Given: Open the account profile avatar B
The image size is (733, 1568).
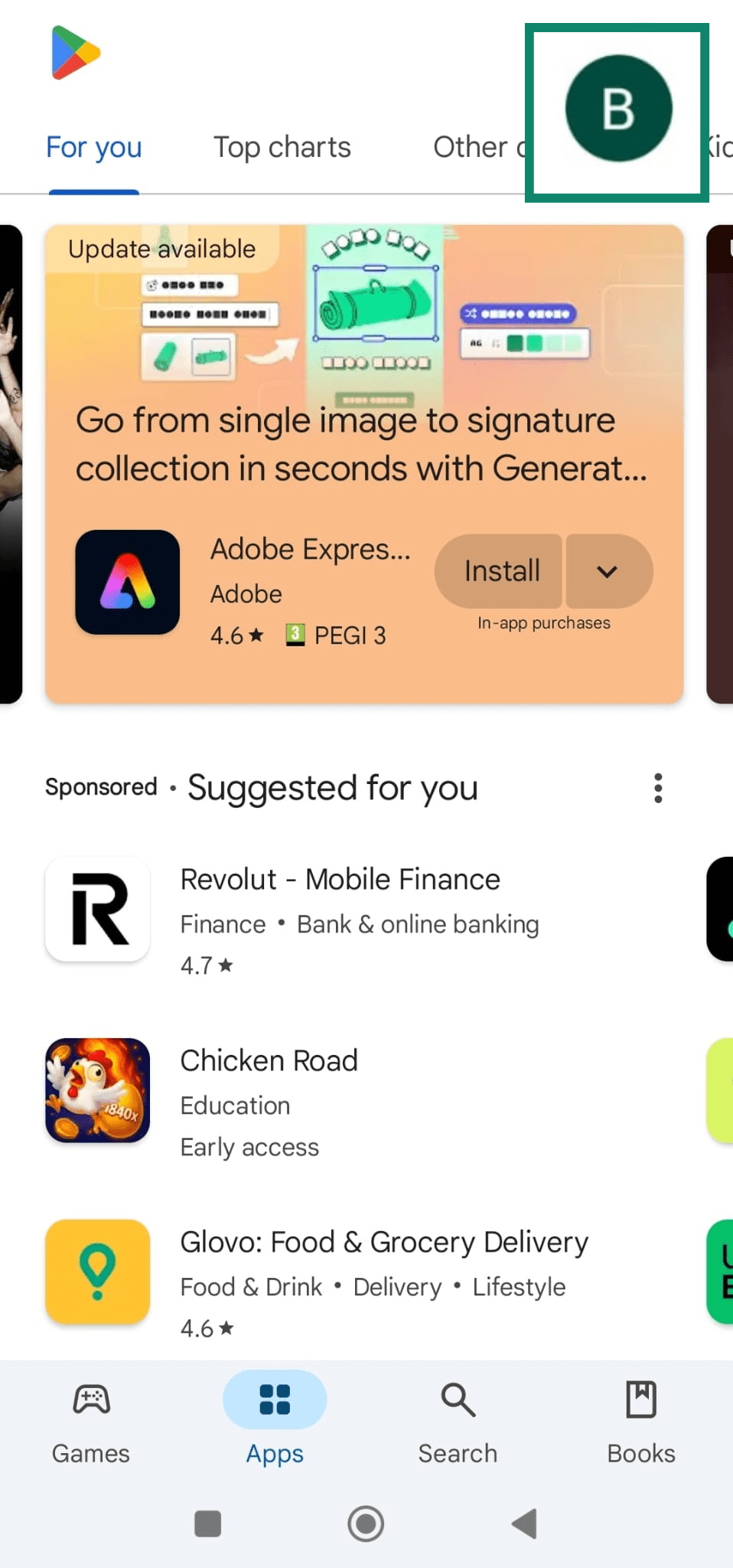Looking at the screenshot, I should tap(618, 109).
